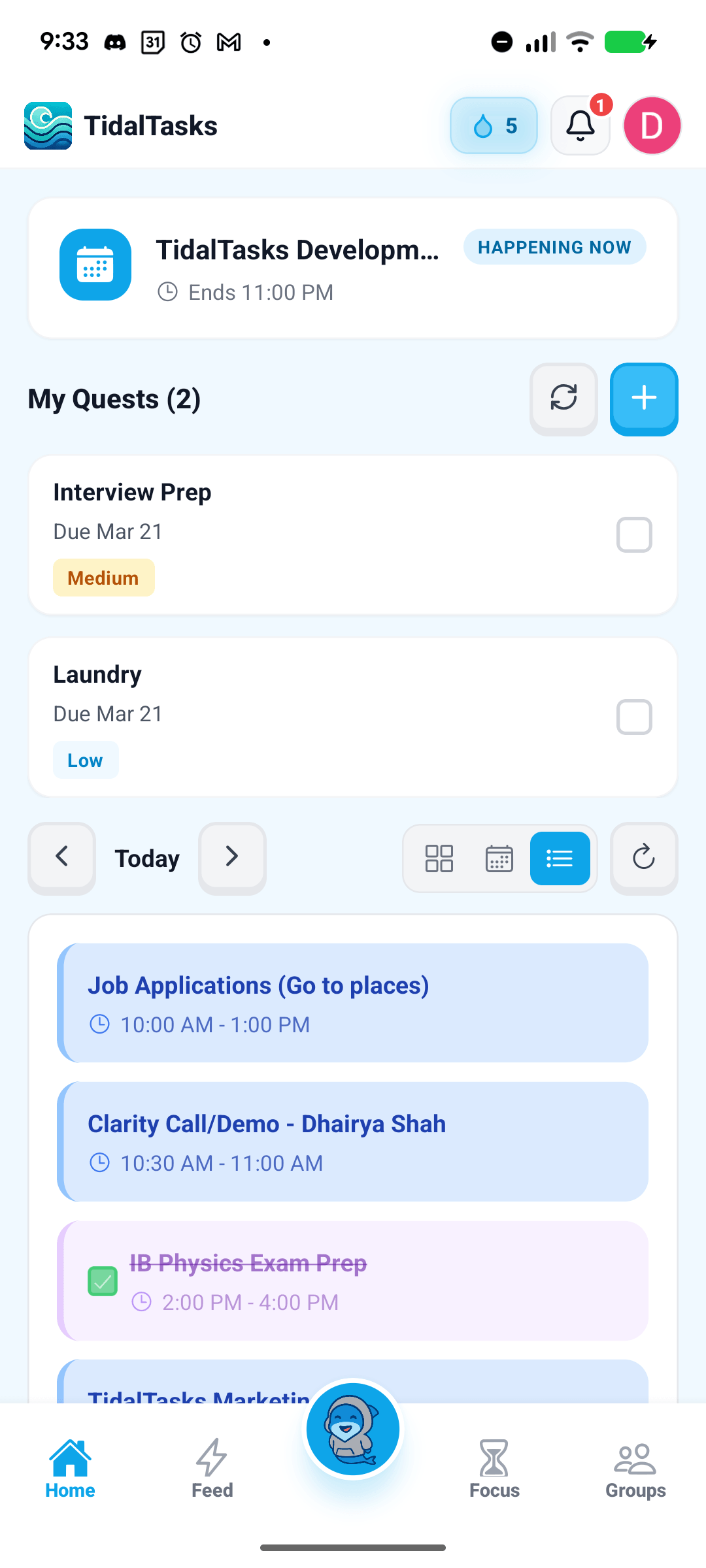Mark the Interview Prep quest complete

(633, 534)
